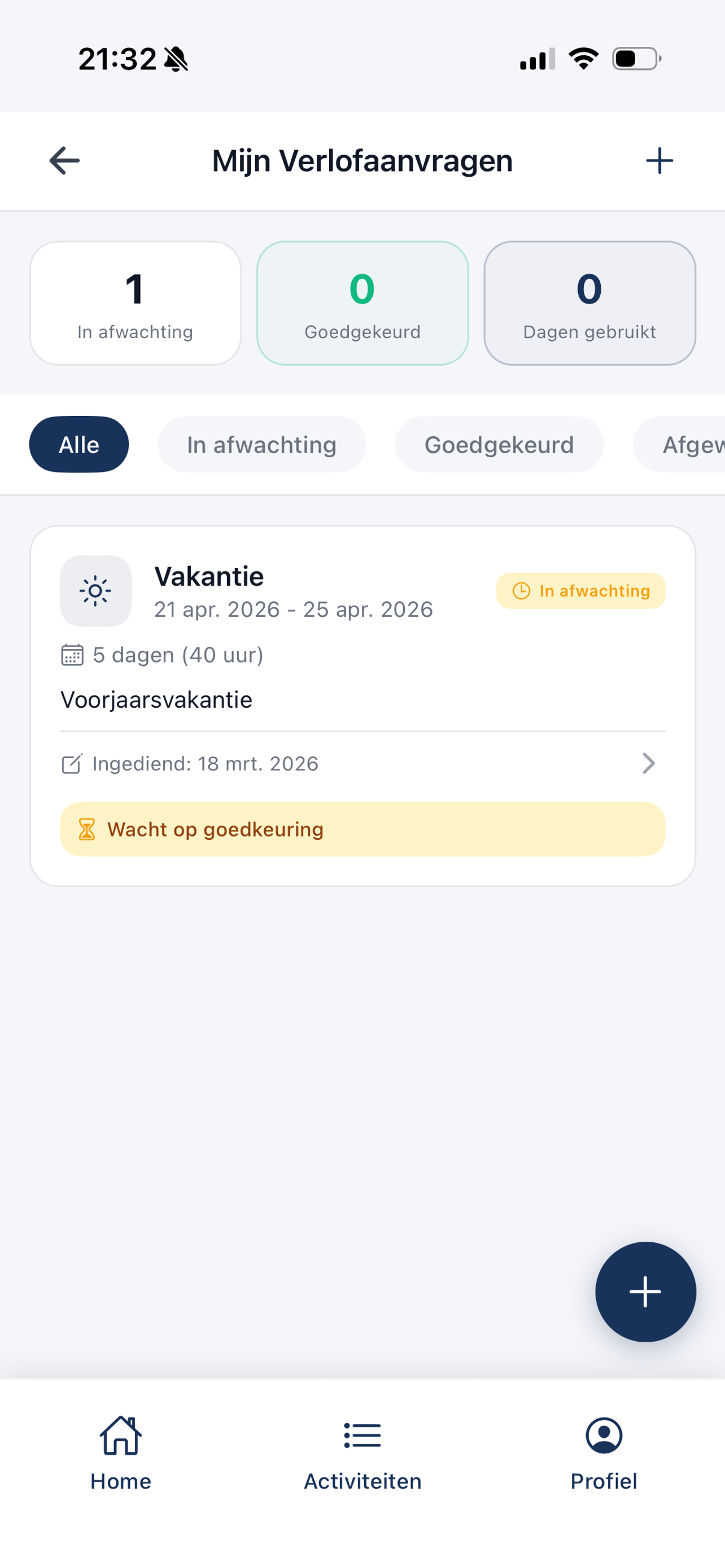The width and height of the screenshot is (725, 1568).
Task: Tap the clock icon in the In afwachting badge
Action: tap(522, 590)
